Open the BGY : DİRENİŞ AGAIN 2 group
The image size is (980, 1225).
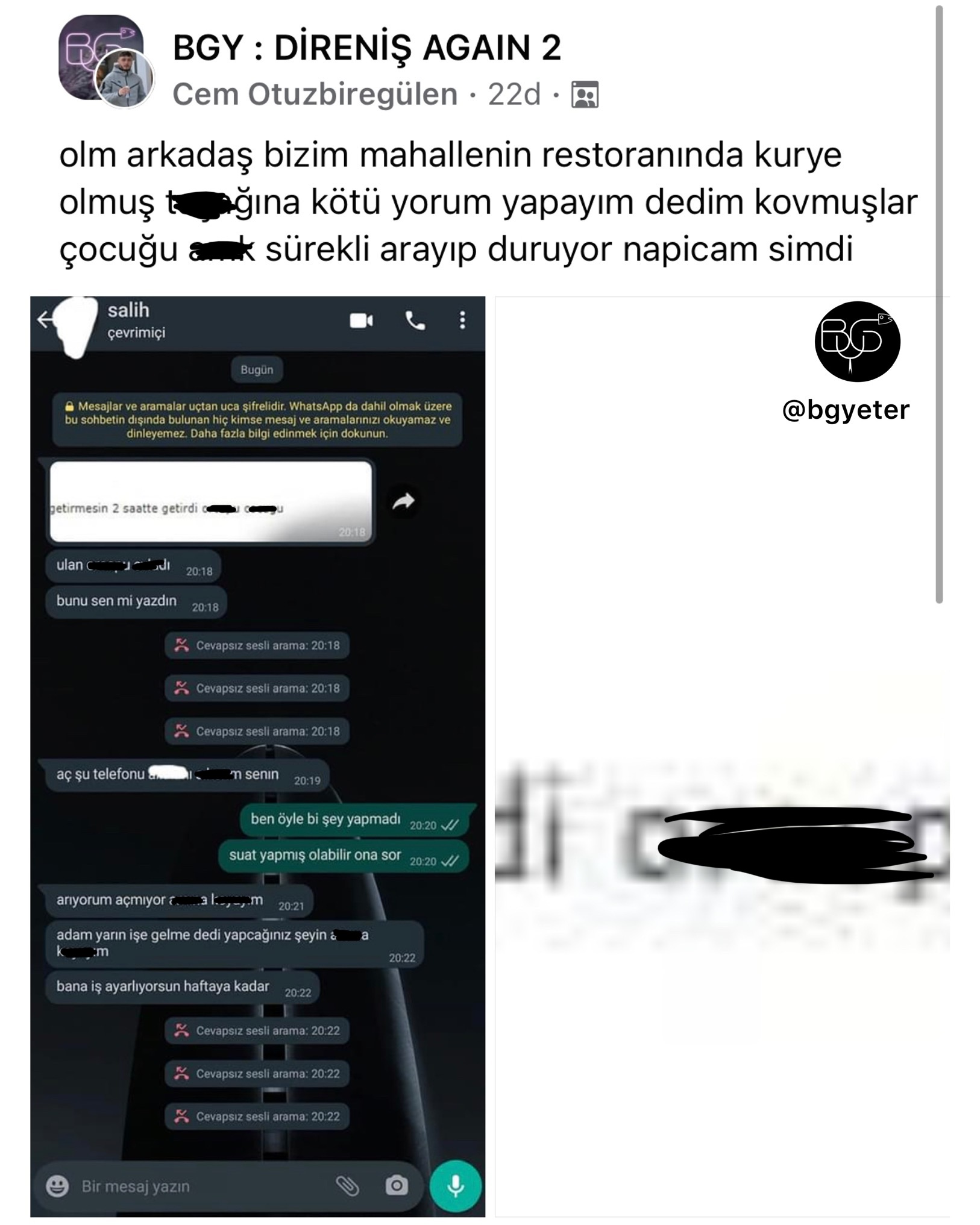(x=366, y=48)
